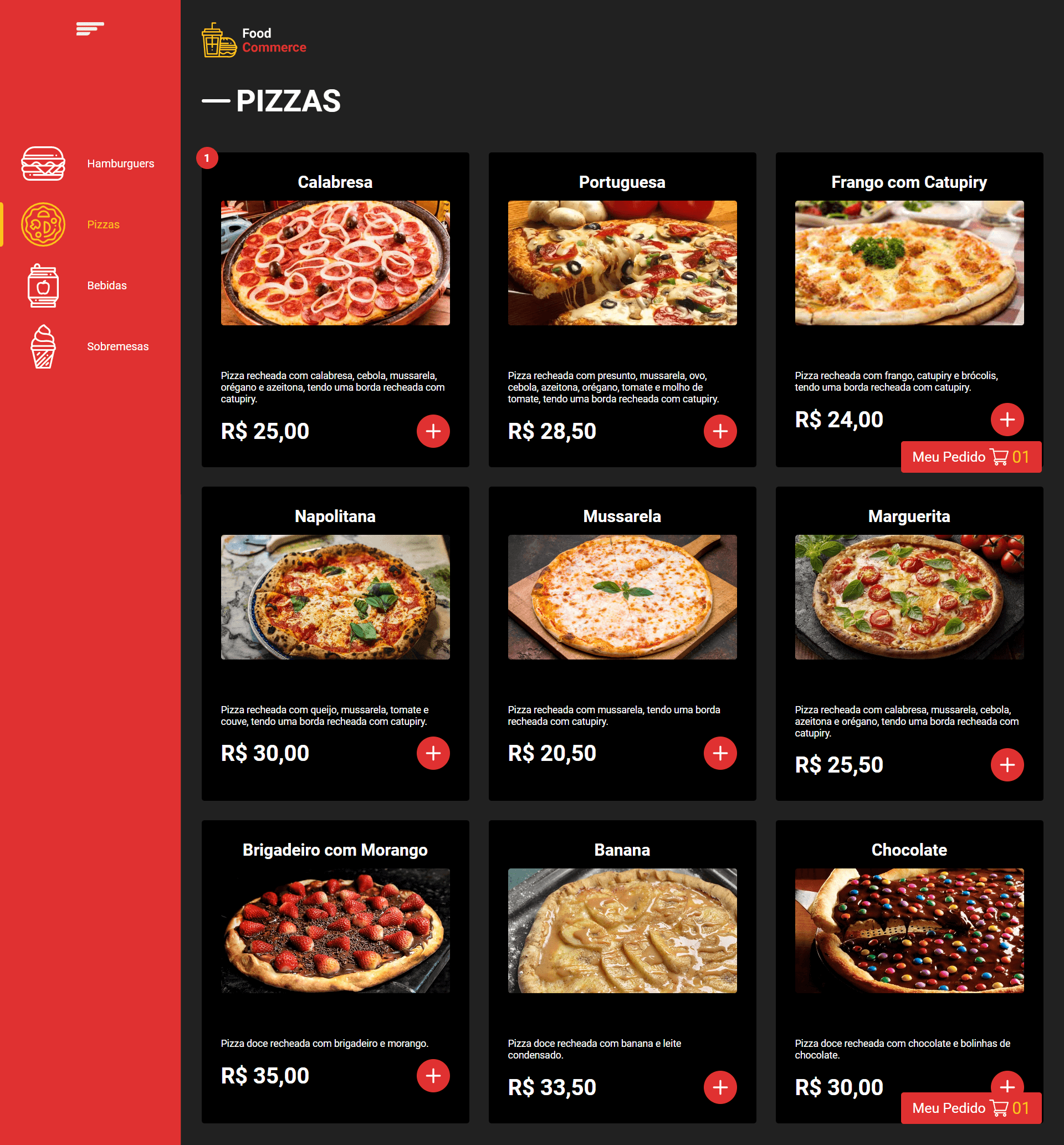This screenshot has height=1145, width=1064.
Task: Add Brigadeiro com Morango to the order
Action: pyautogui.click(x=433, y=1075)
